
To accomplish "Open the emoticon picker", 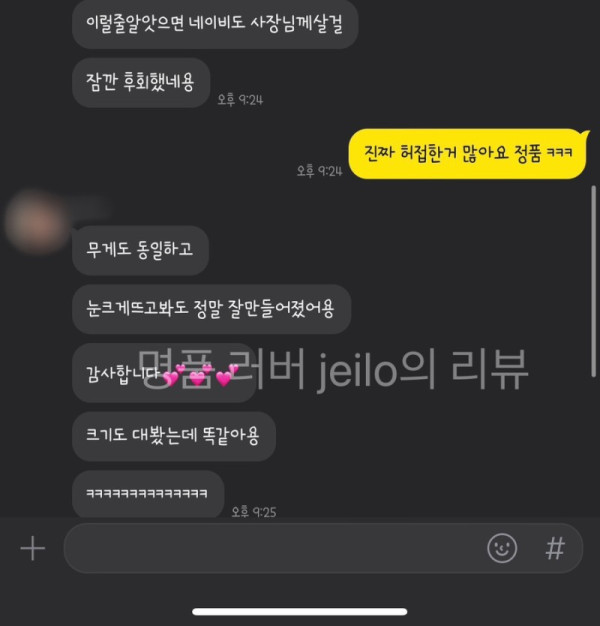I will [502, 548].
